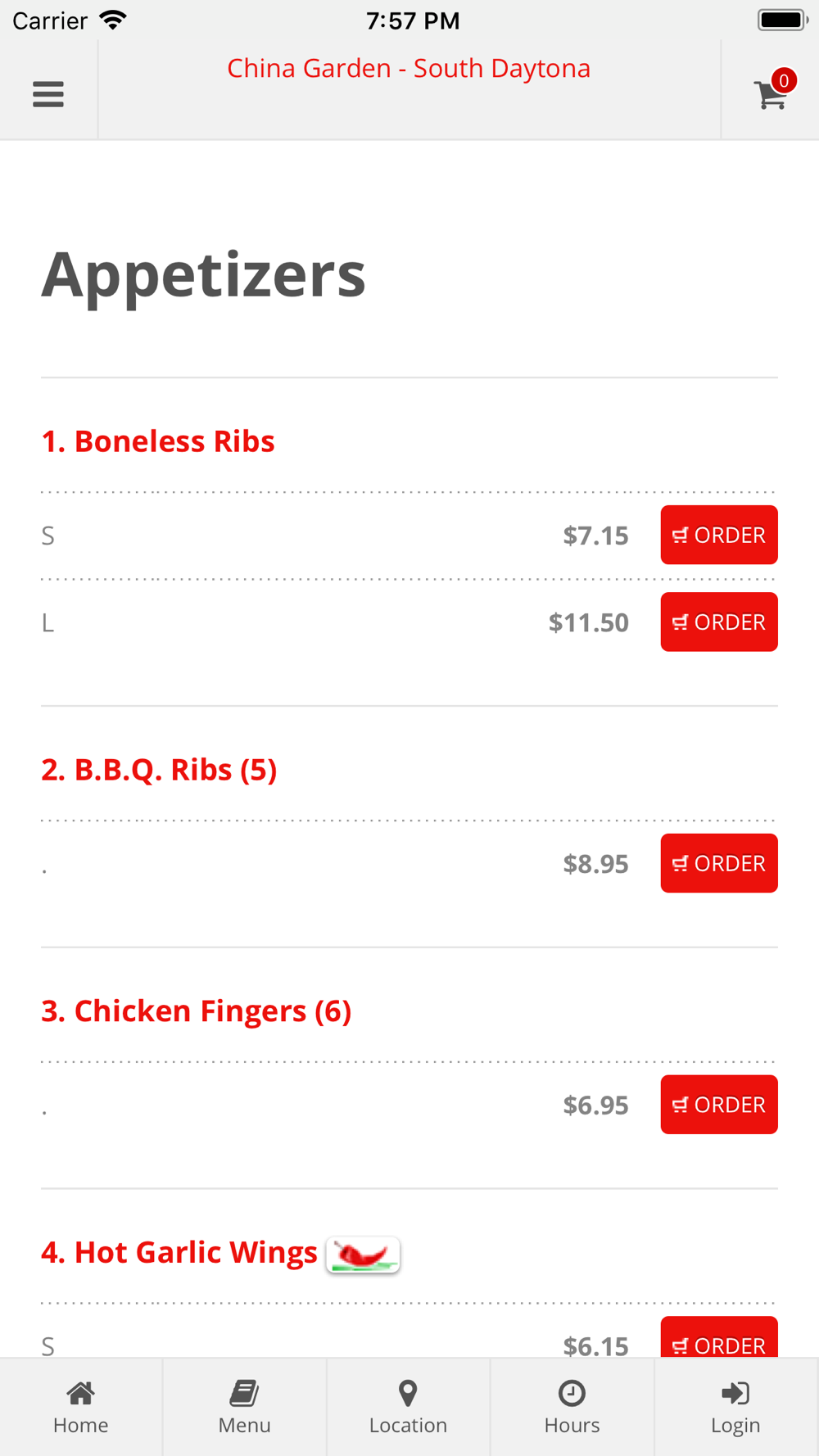Open the shopping cart

point(773,92)
